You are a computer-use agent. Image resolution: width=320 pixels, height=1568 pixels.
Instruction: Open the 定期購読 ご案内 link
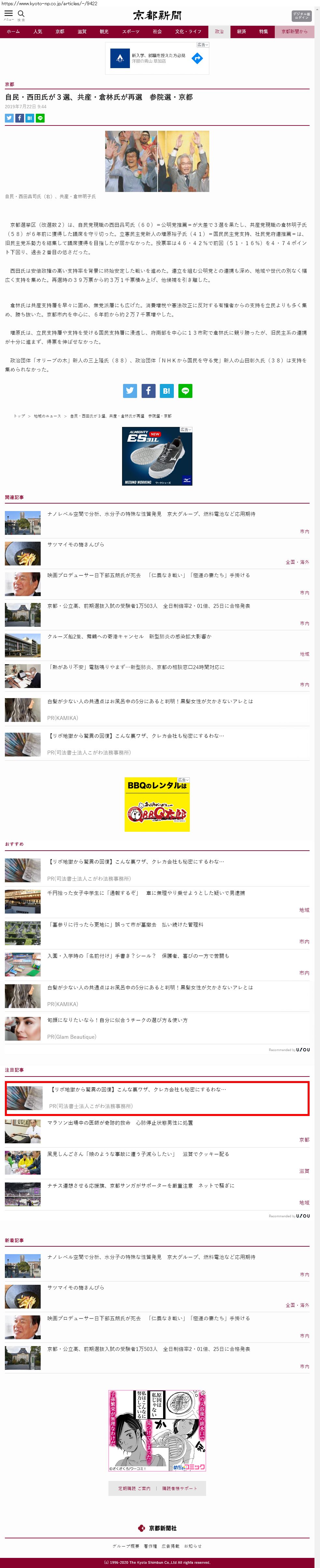[x=134, y=1488]
